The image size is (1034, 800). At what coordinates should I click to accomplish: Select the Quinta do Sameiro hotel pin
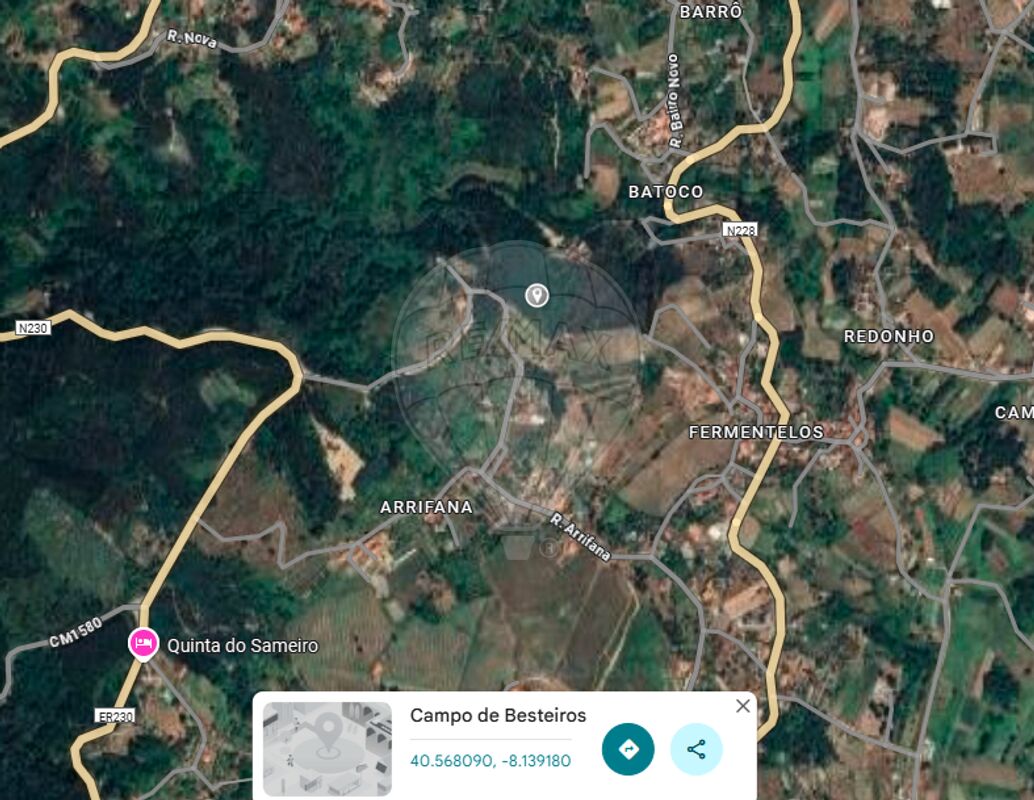(144, 643)
